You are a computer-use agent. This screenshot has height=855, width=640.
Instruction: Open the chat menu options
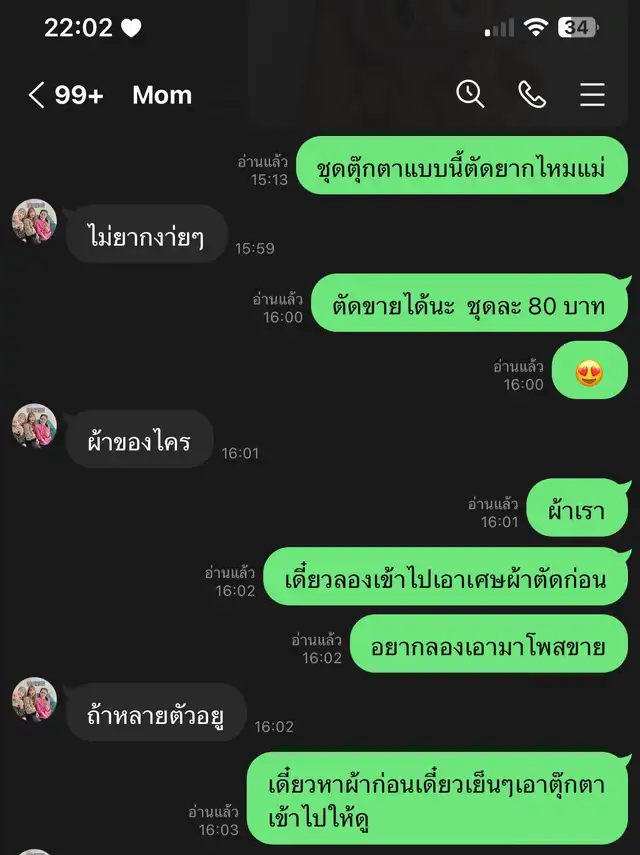[592, 95]
